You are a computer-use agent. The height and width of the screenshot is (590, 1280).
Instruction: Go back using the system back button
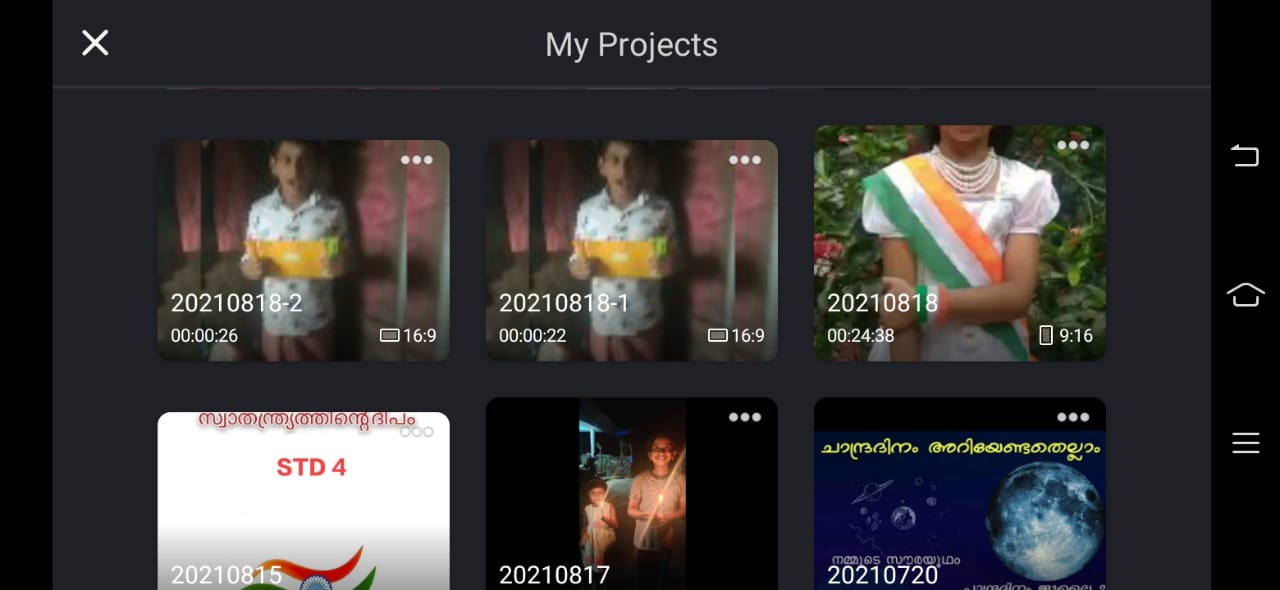pyautogui.click(x=1245, y=155)
